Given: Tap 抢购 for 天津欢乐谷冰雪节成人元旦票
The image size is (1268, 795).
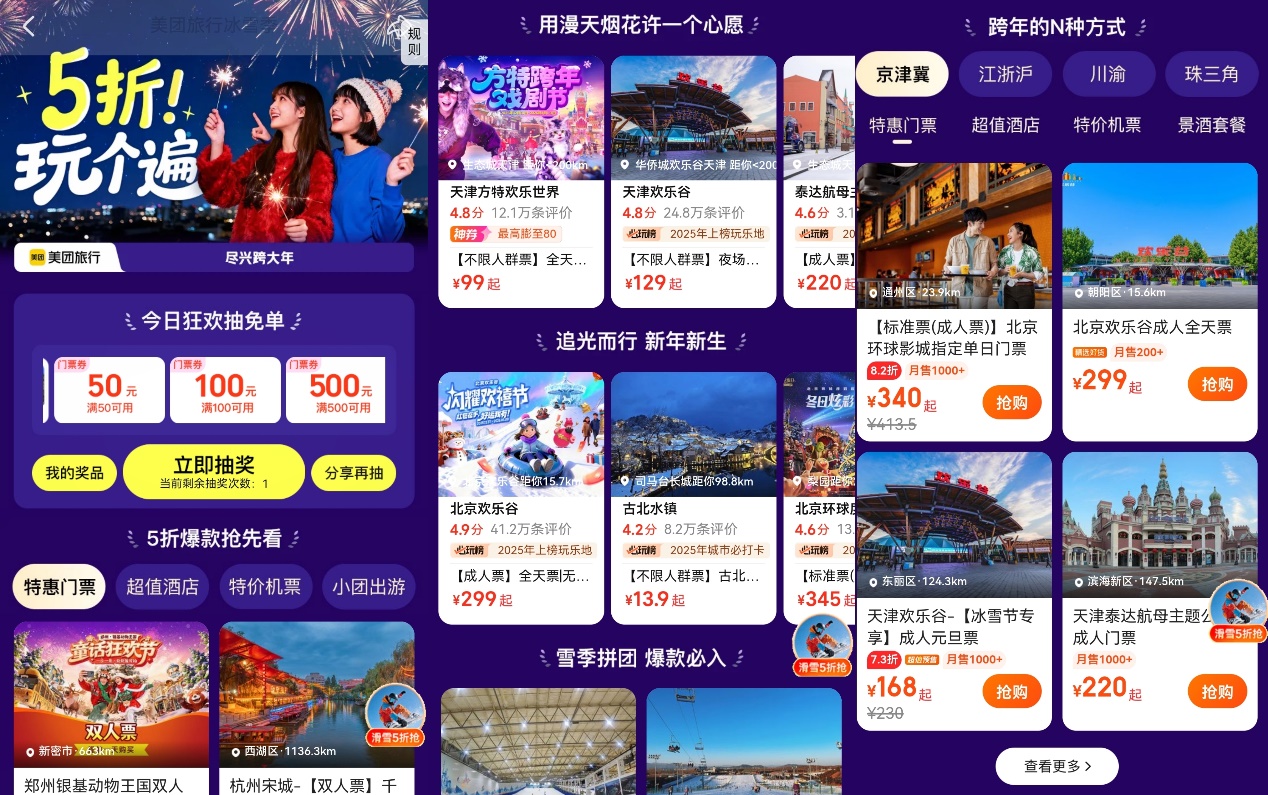Looking at the screenshot, I should click(x=1012, y=691).
